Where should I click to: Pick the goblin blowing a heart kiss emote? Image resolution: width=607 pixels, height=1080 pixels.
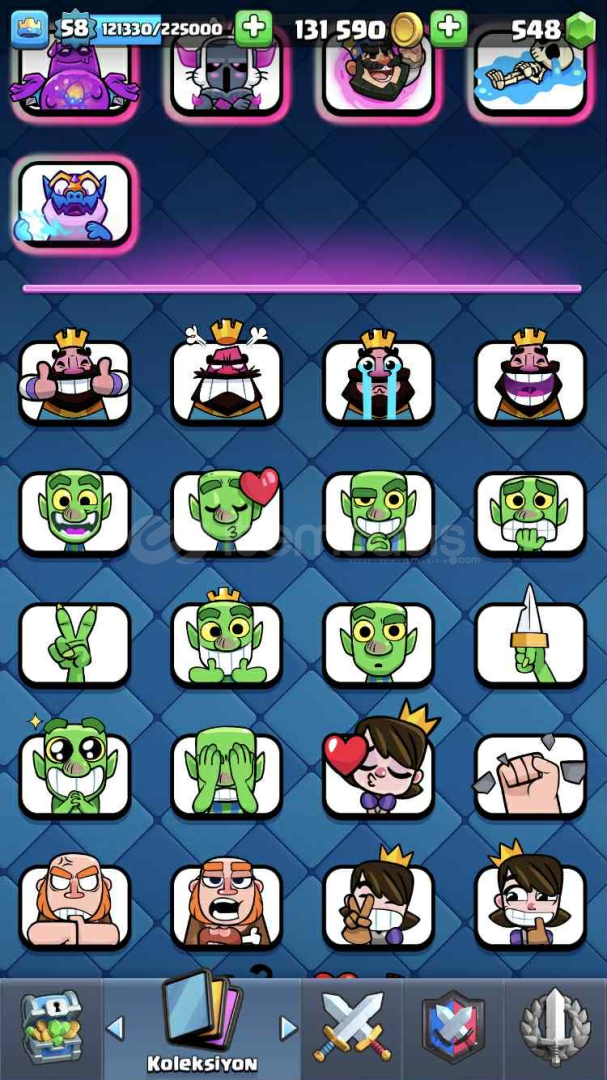227,512
